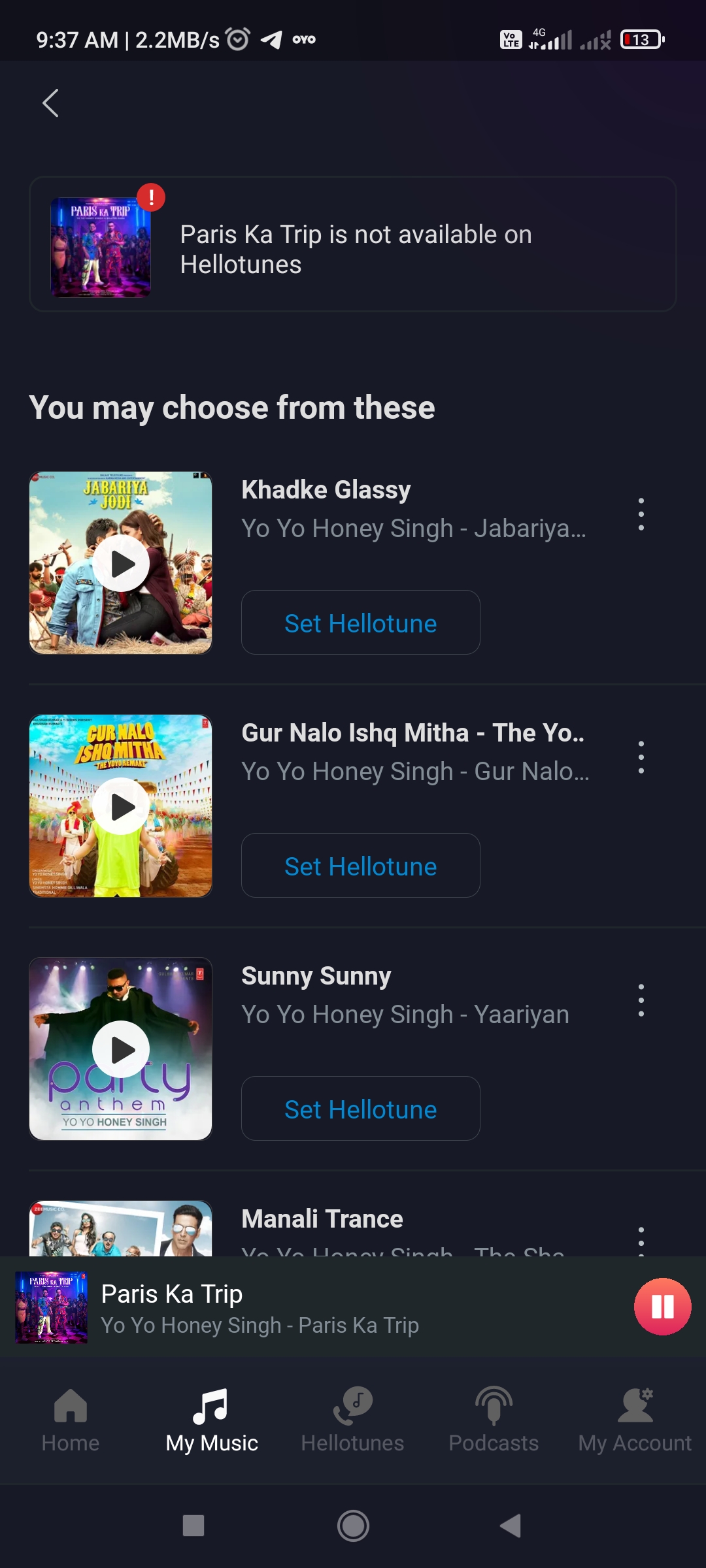Open more options for Manali Trance
This screenshot has height=1568, width=706.
[x=641, y=1241]
